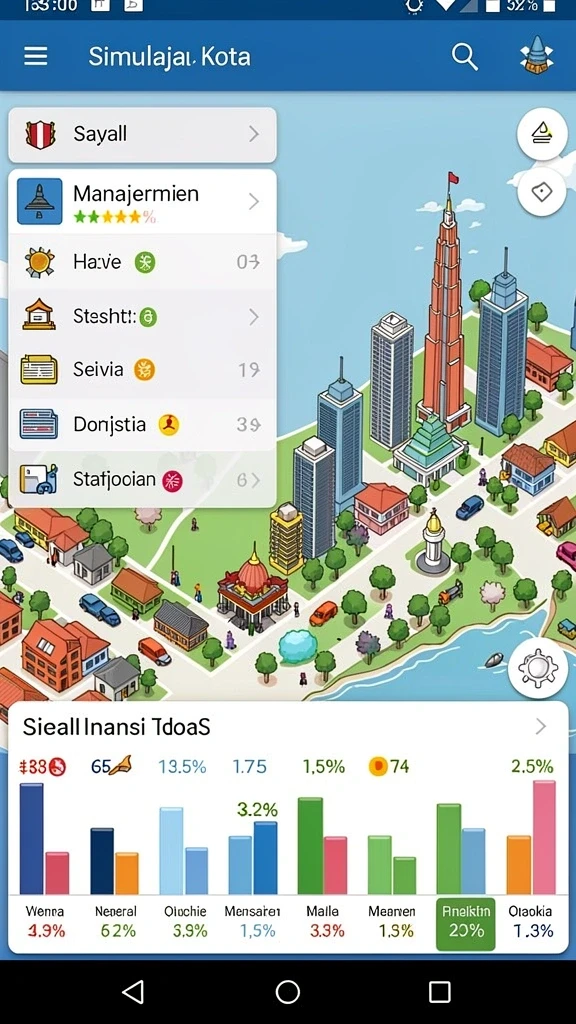The height and width of the screenshot is (1024, 576).
Task: Select the Seivia row
Action: pos(142,370)
